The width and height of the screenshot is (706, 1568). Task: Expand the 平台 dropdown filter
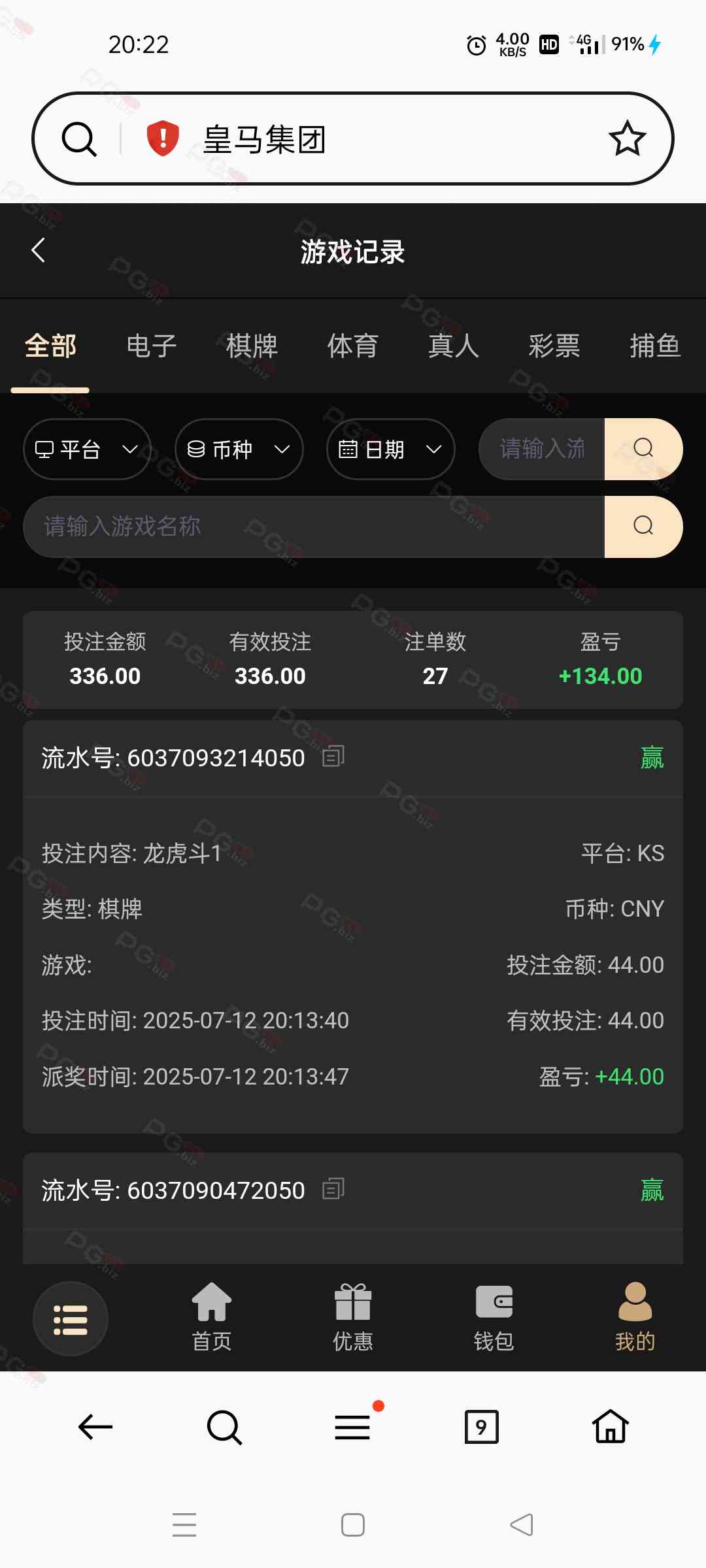(x=87, y=449)
